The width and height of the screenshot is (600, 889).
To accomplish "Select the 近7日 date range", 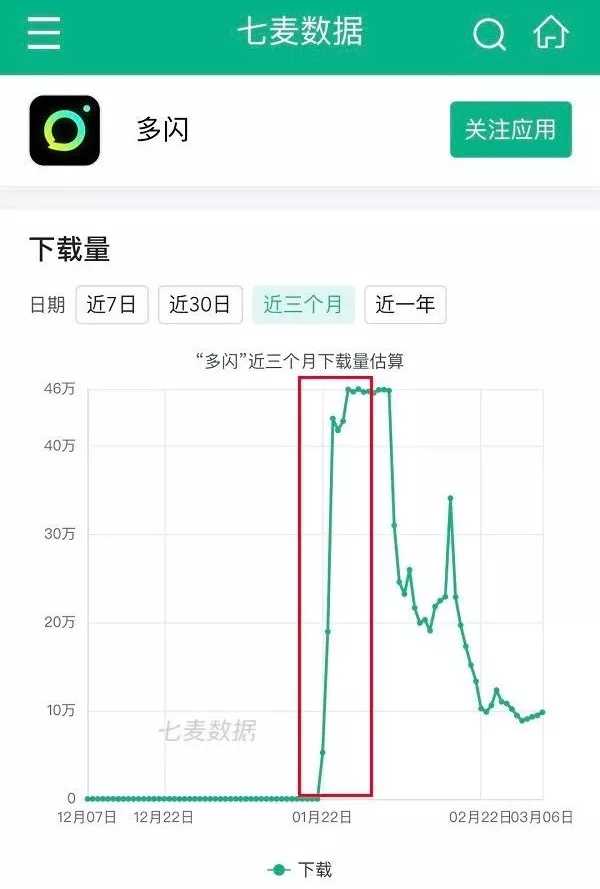I will coord(111,305).
